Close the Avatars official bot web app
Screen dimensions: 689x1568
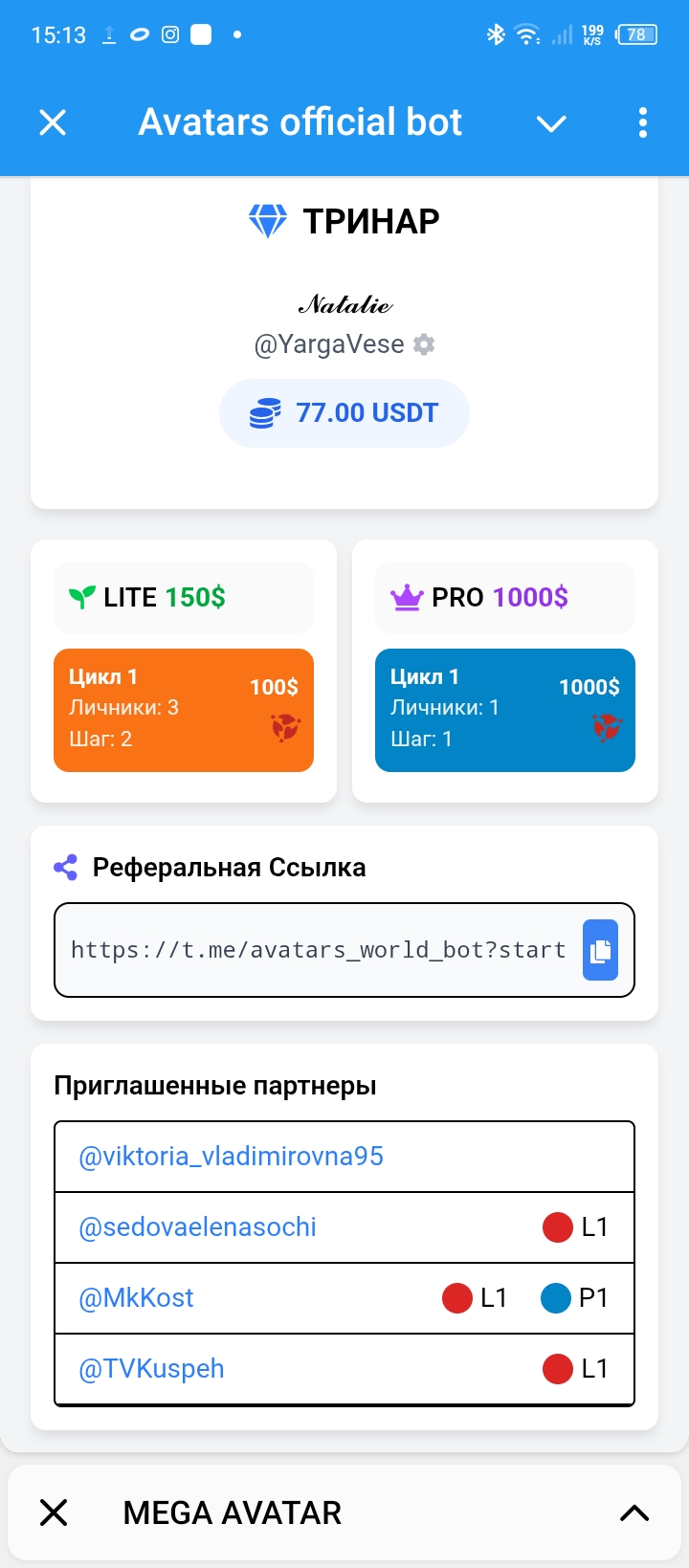click(x=53, y=122)
